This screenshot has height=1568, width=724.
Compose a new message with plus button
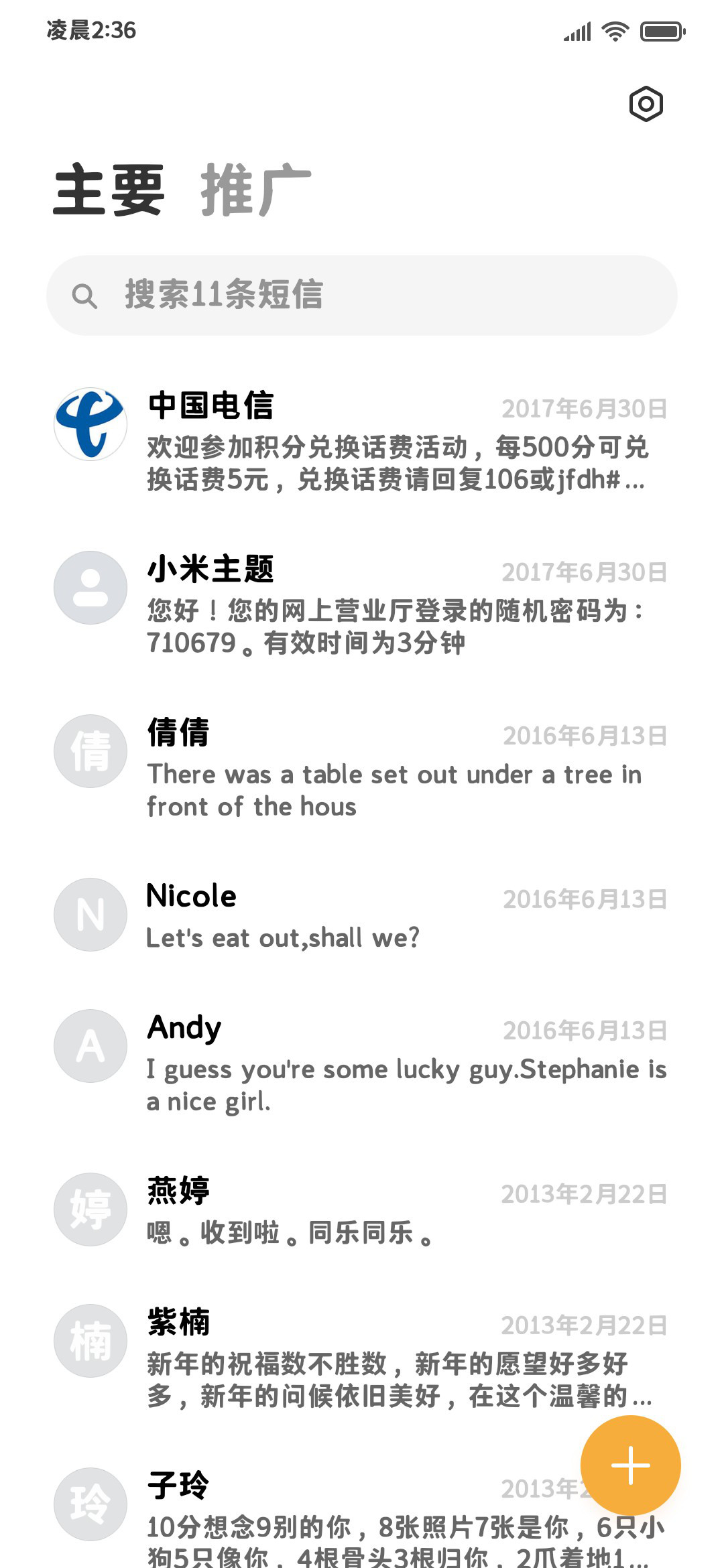click(630, 1465)
